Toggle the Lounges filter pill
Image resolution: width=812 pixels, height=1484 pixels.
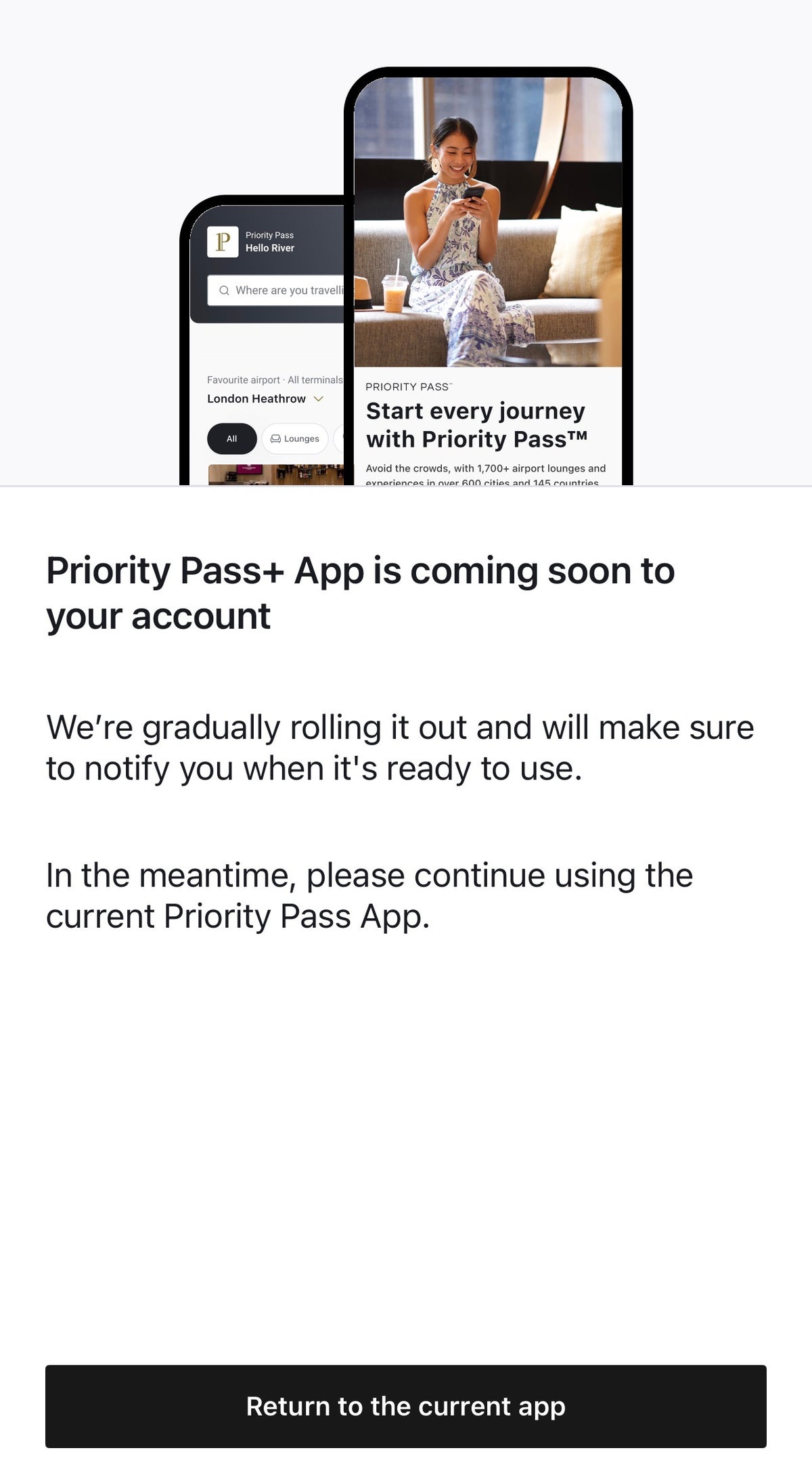pyautogui.click(x=295, y=439)
